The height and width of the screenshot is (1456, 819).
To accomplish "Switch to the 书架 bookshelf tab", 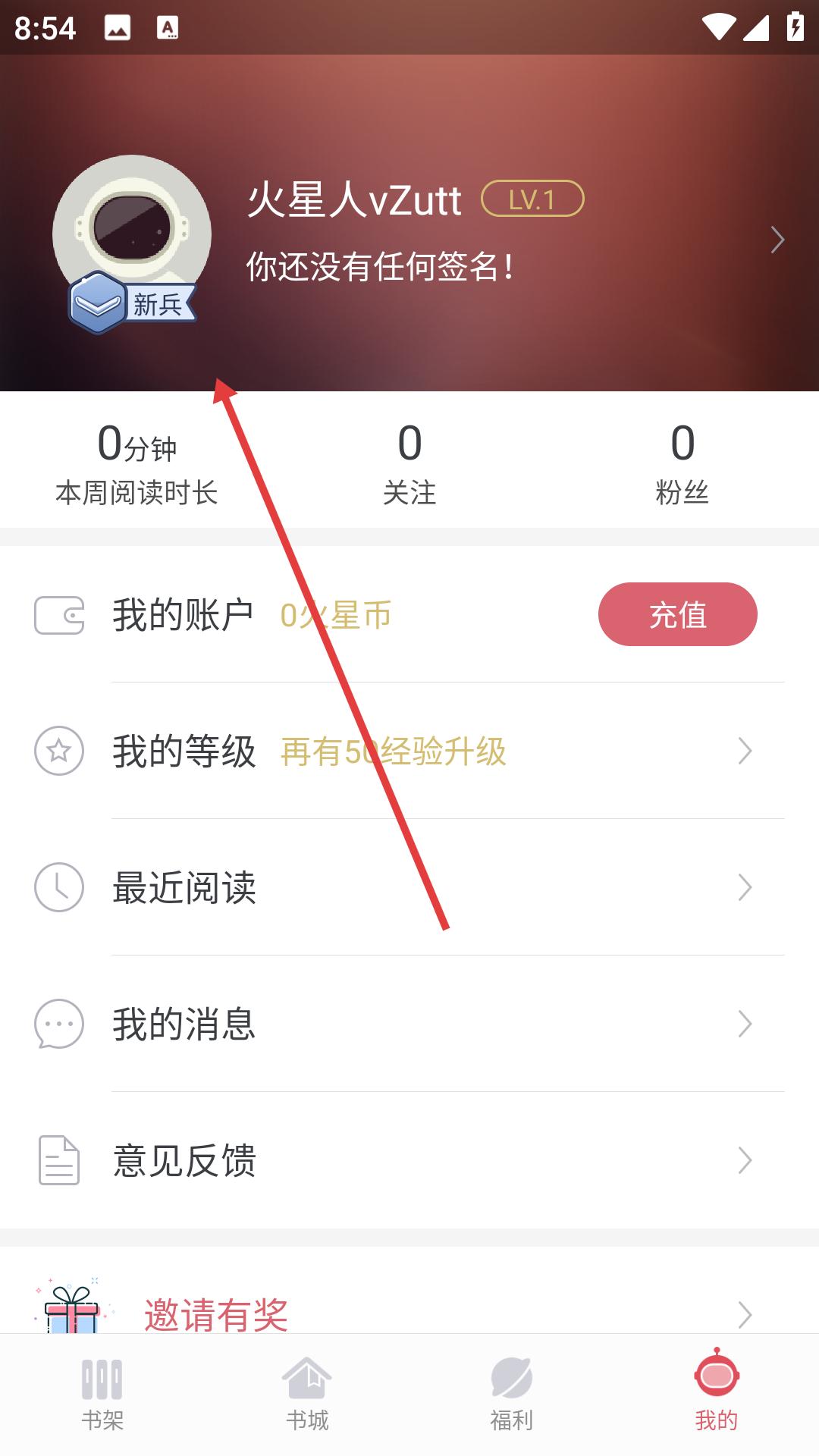I will 102,1394.
